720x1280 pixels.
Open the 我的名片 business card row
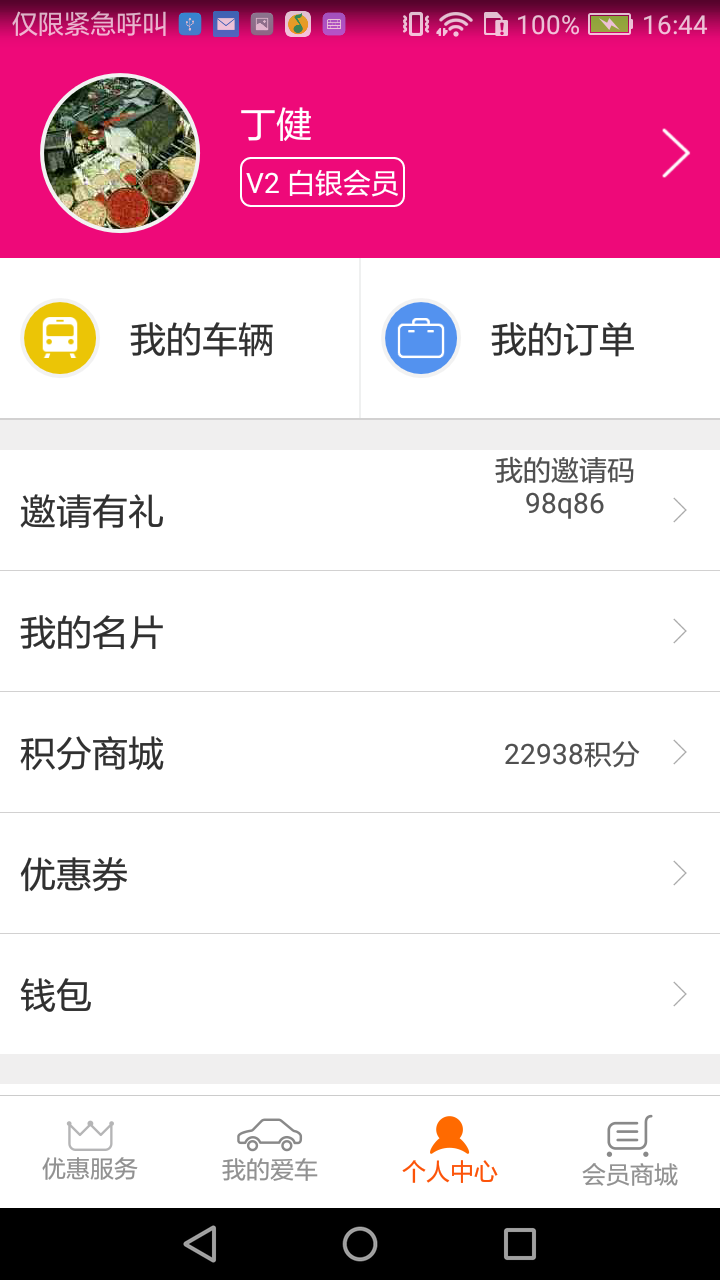360,632
